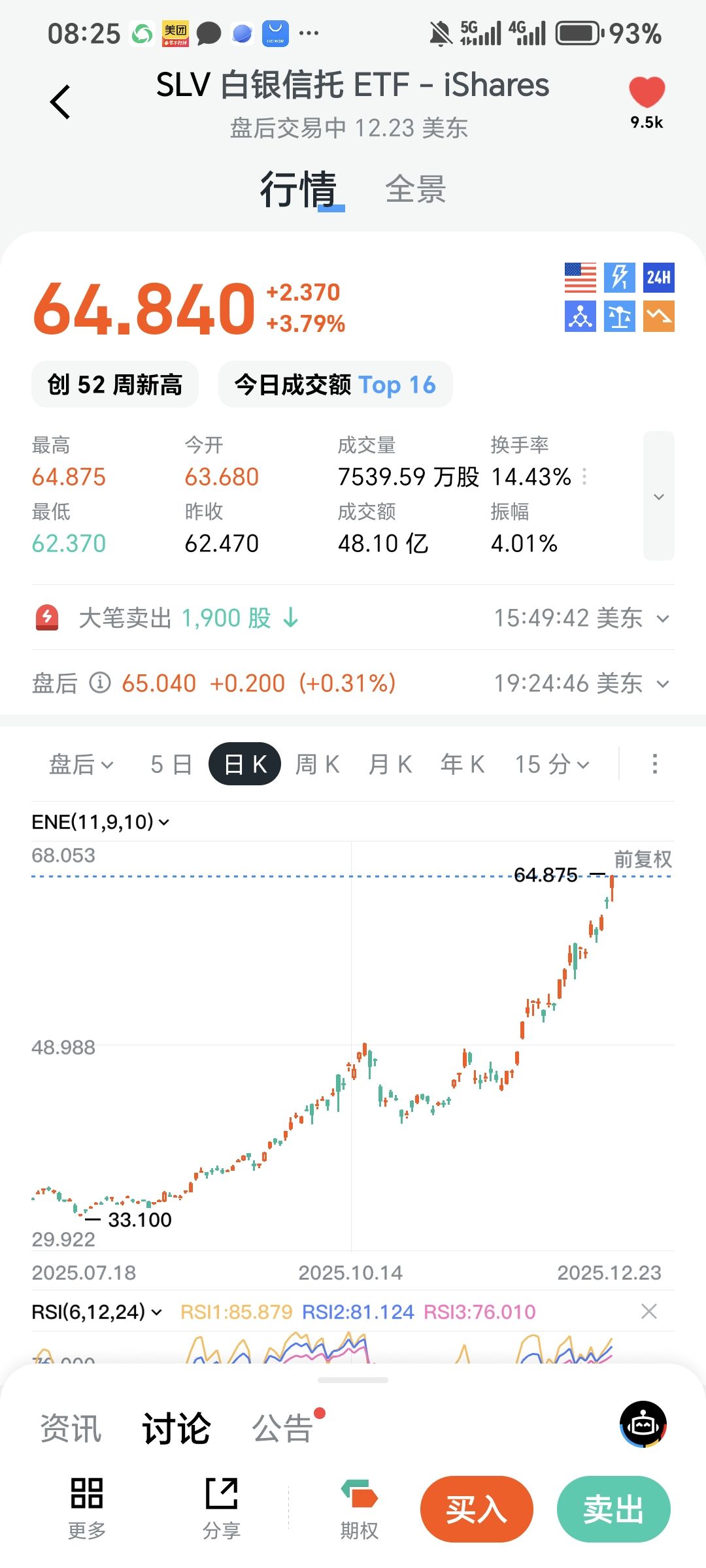706x1568 pixels.
Task: Open the chart settings overflow menu
Action: tap(654, 764)
